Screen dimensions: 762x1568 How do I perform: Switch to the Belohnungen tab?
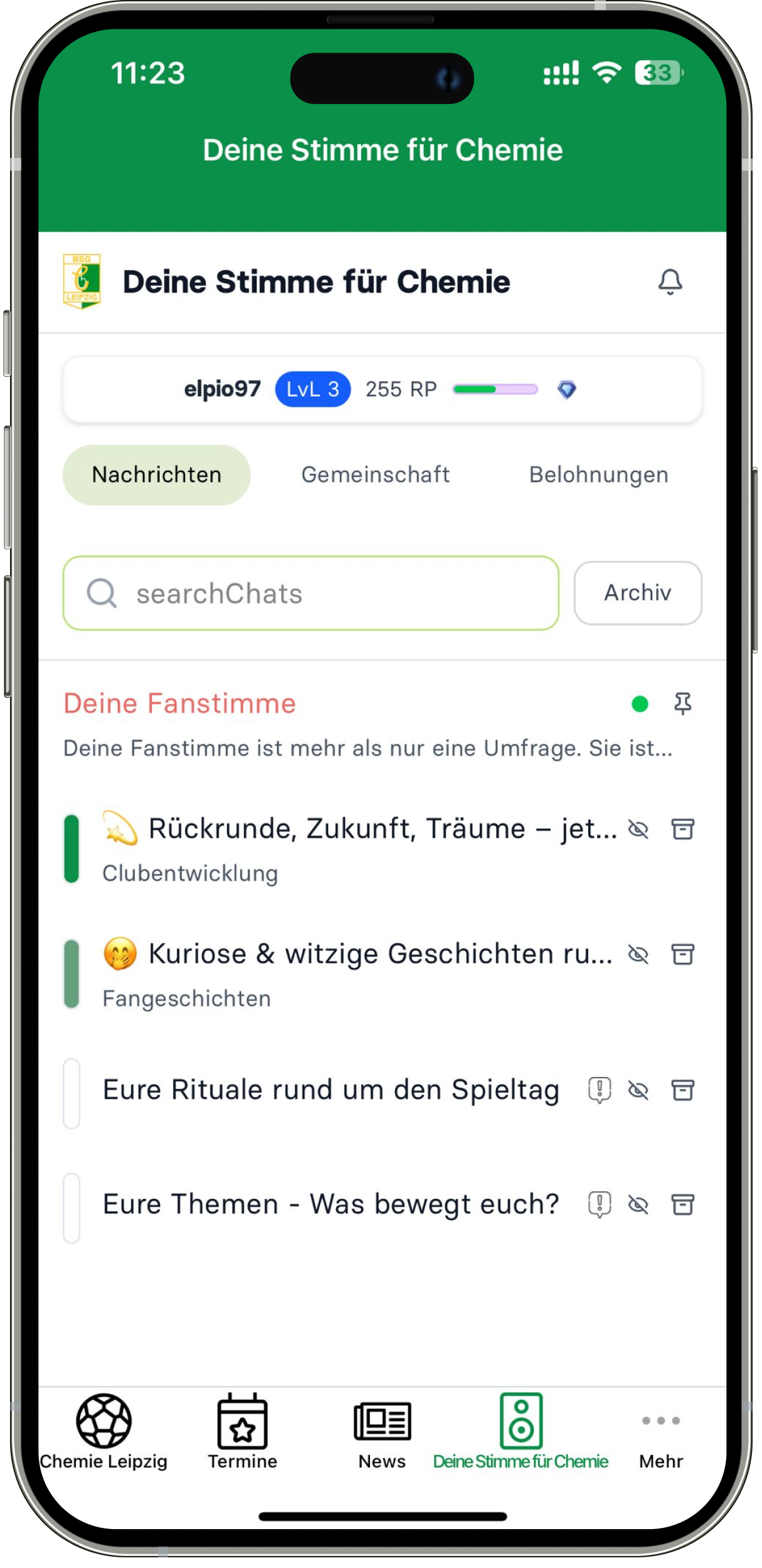[598, 475]
